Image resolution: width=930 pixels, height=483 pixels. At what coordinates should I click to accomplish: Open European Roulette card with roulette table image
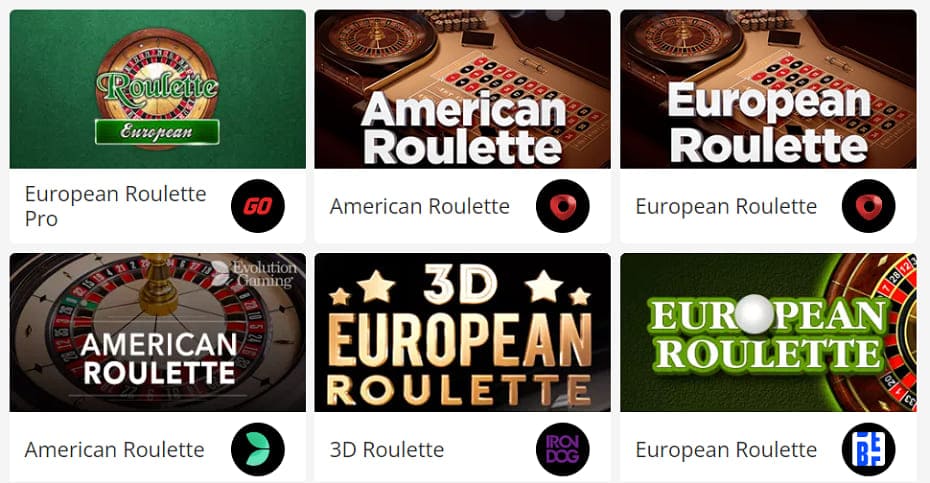point(768,90)
